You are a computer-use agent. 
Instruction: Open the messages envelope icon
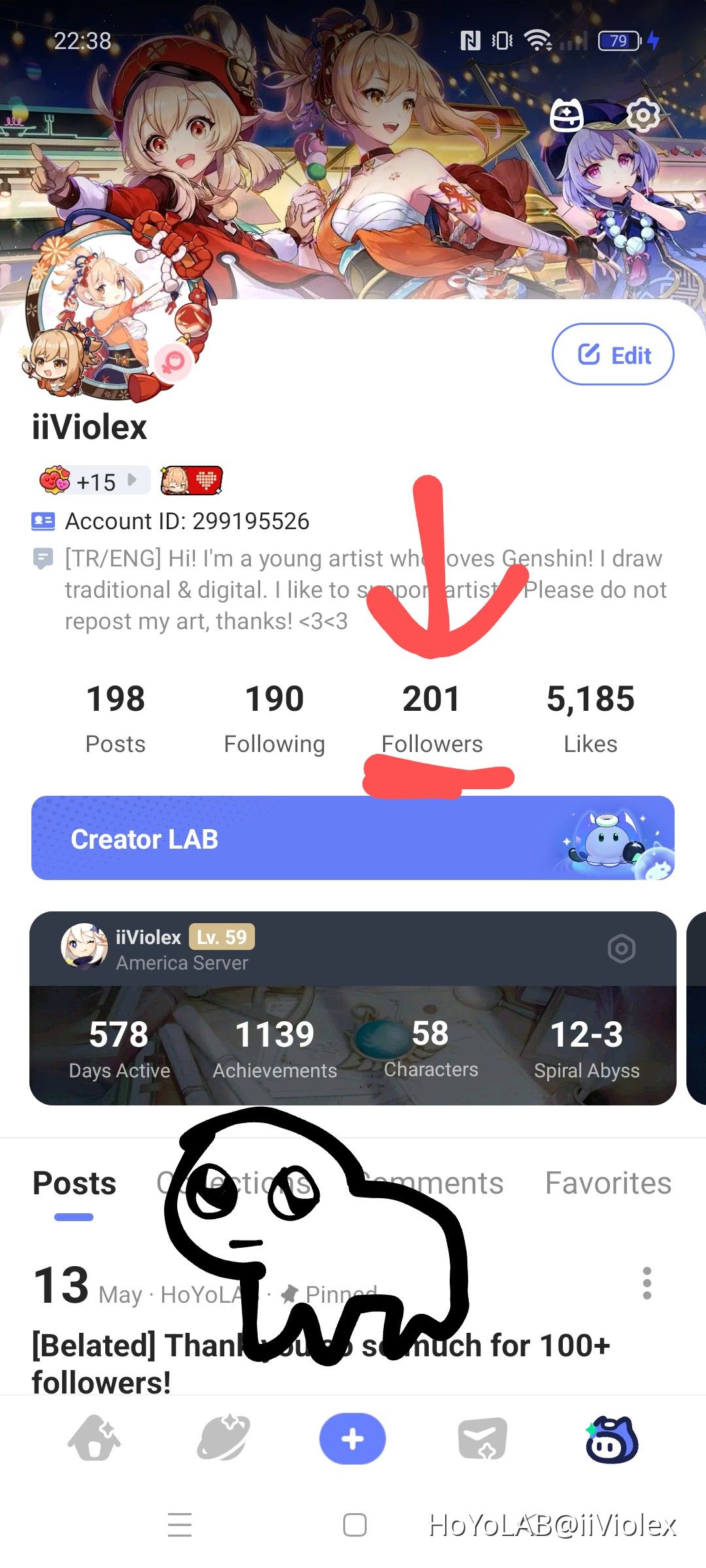pyautogui.click(x=482, y=1437)
